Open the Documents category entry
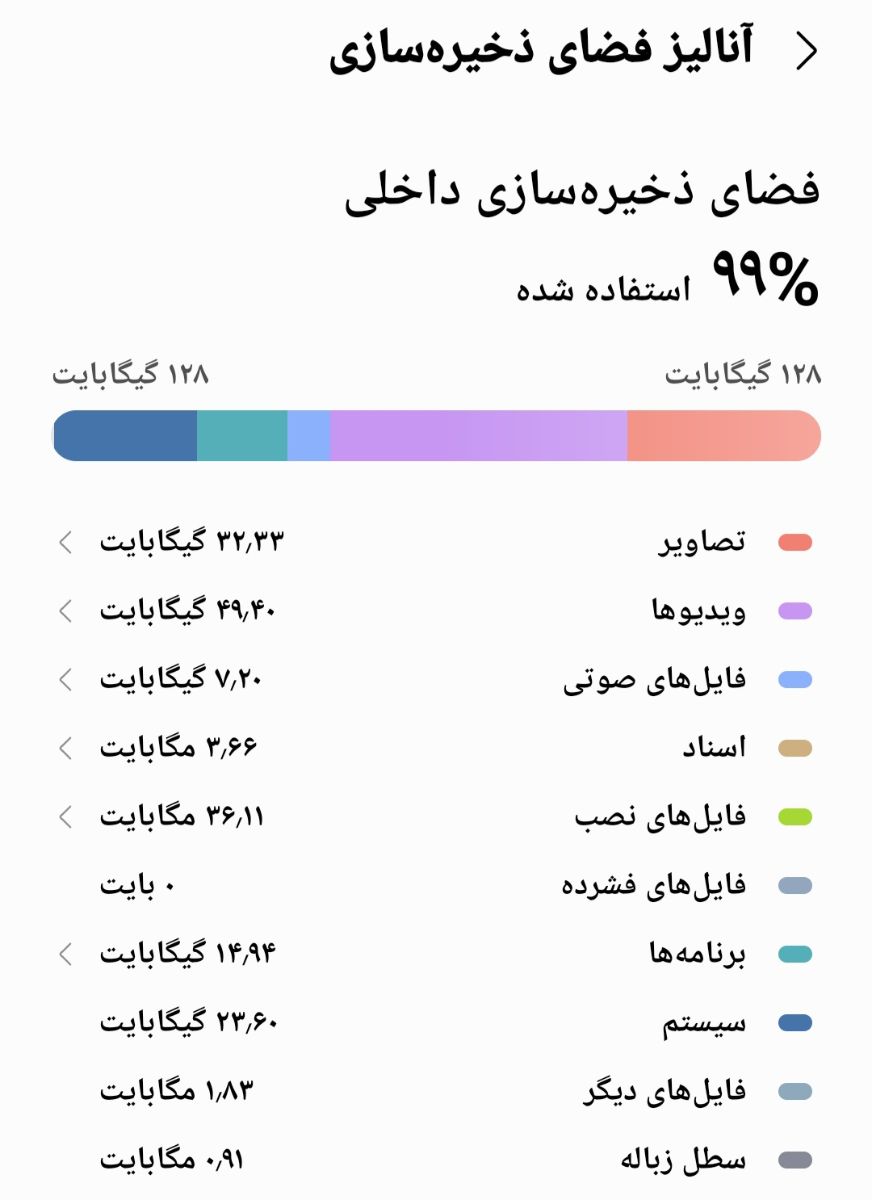Viewport: 872px width, 1200px height. [436, 746]
